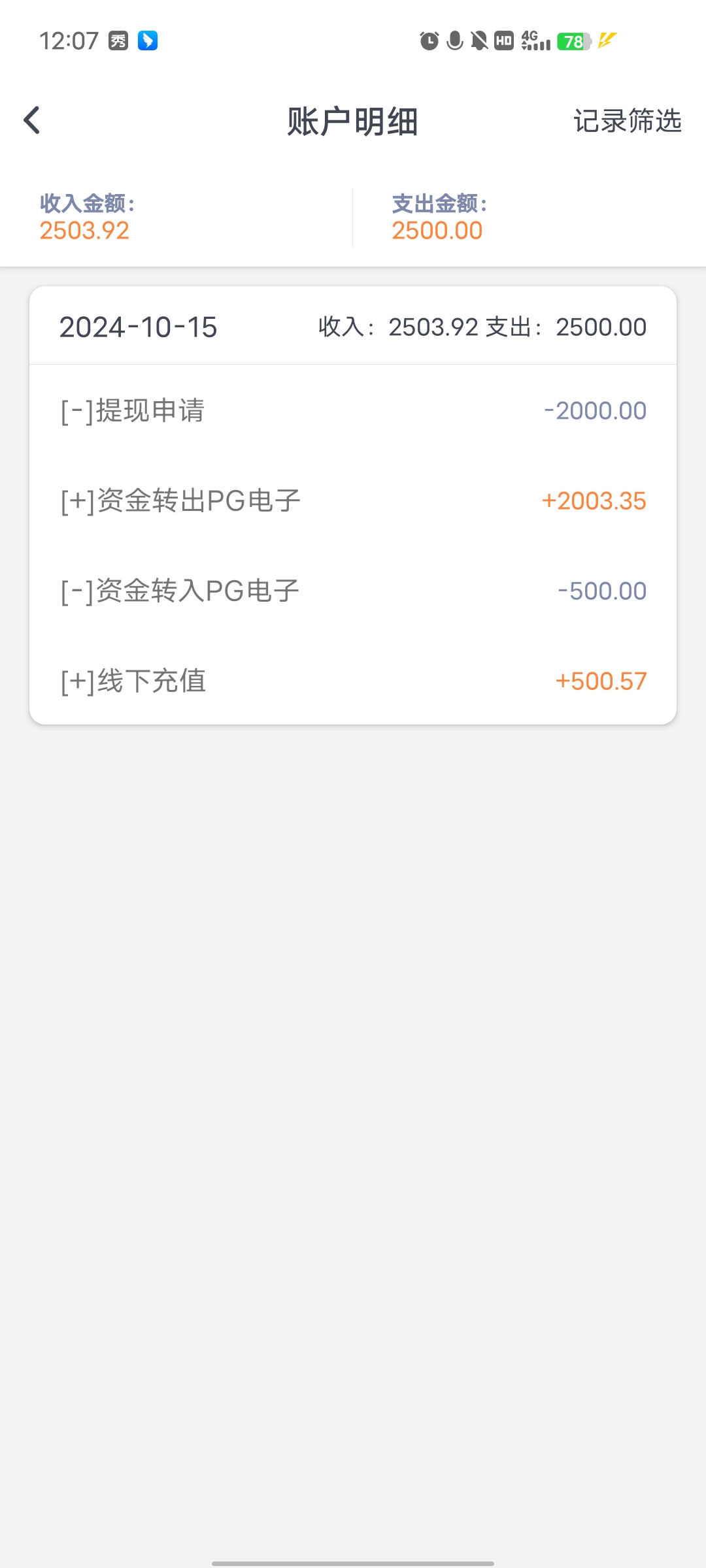
Task: Open 记录筛选 record filter
Action: tap(627, 121)
